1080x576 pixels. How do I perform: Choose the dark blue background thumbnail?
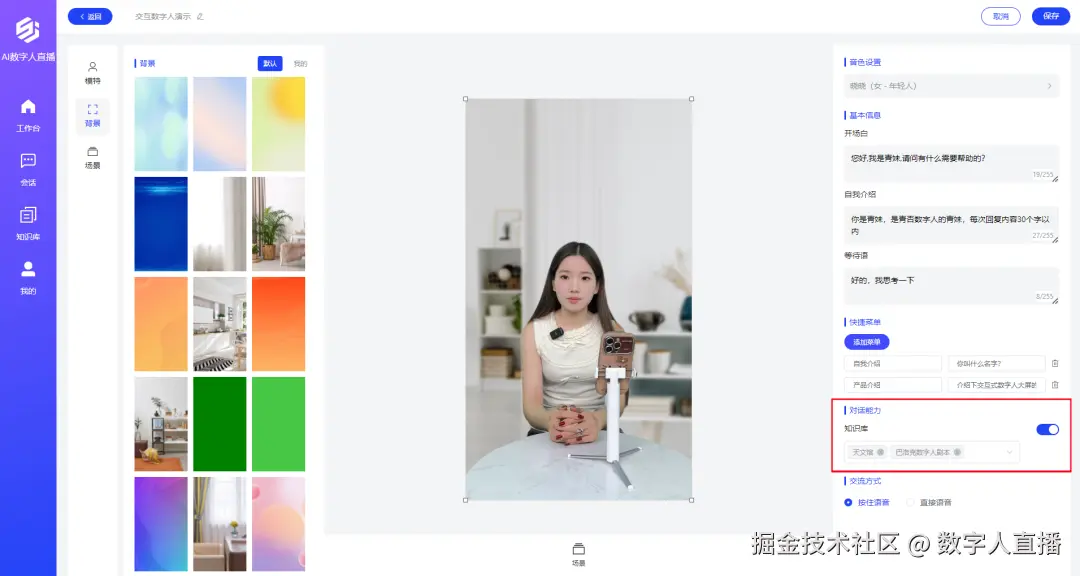click(x=161, y=224)
